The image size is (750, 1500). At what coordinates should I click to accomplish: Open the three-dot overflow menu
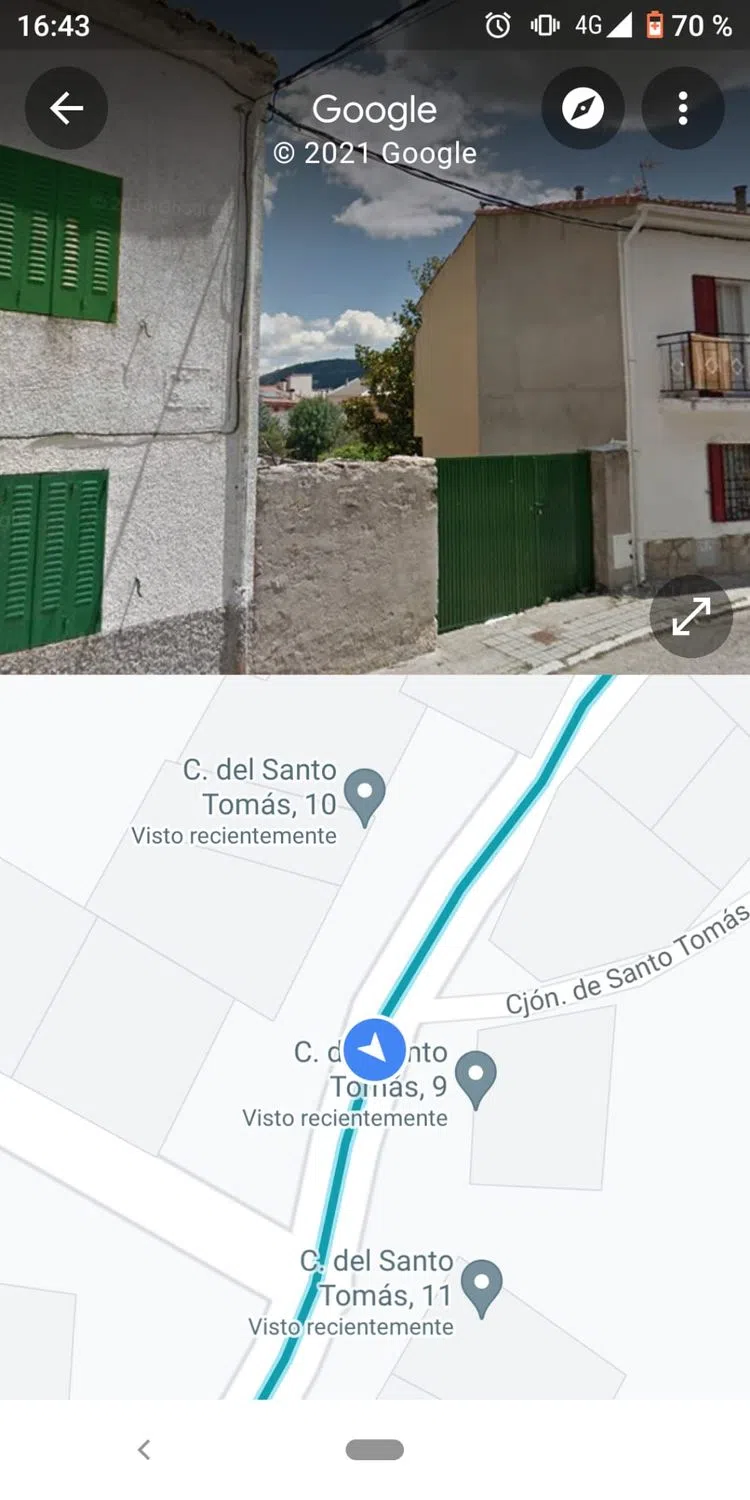(683, 108)
